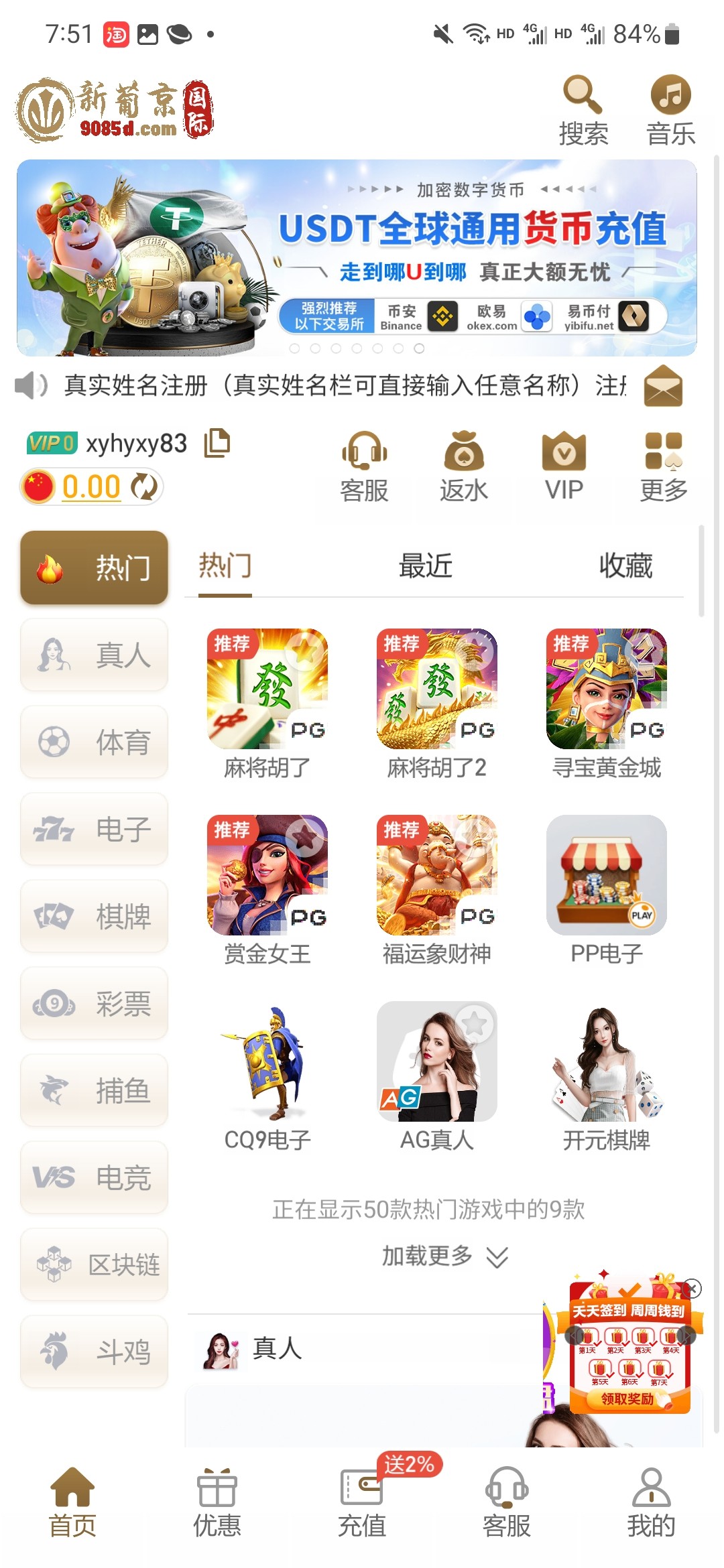Open the 体育 sports category
This screenshot has height=1568, width=724.
[x=93, y=742]
